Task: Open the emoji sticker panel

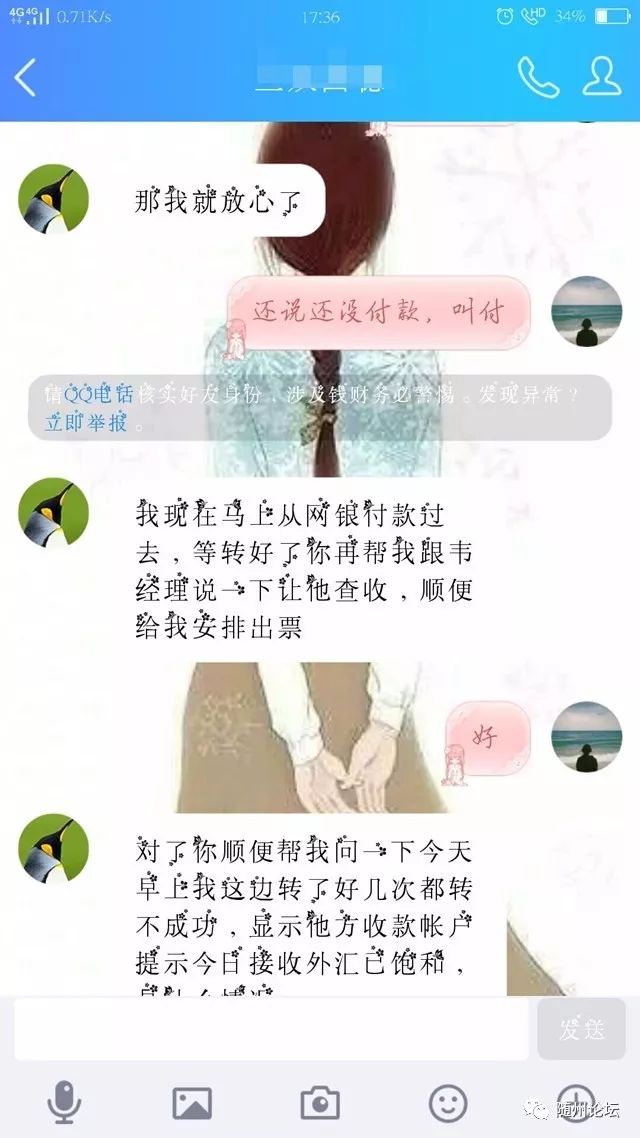Action: tap(448, 1103)
